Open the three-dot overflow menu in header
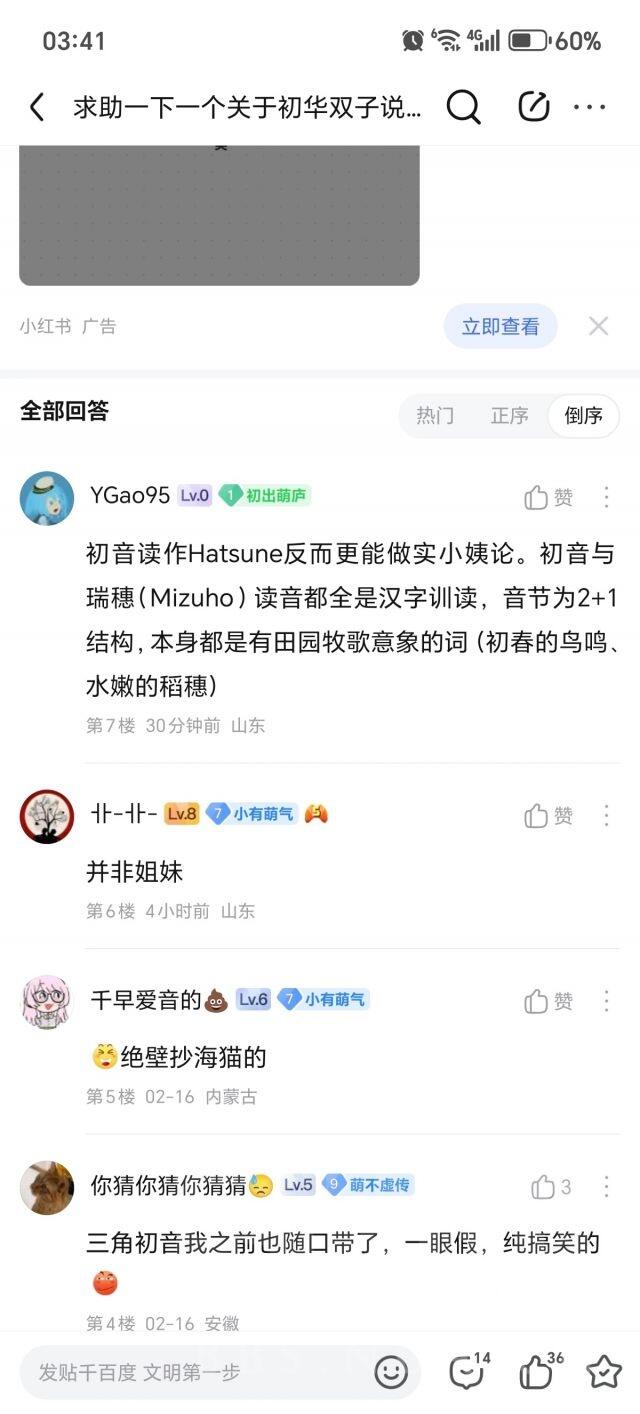 click(590, 107)
